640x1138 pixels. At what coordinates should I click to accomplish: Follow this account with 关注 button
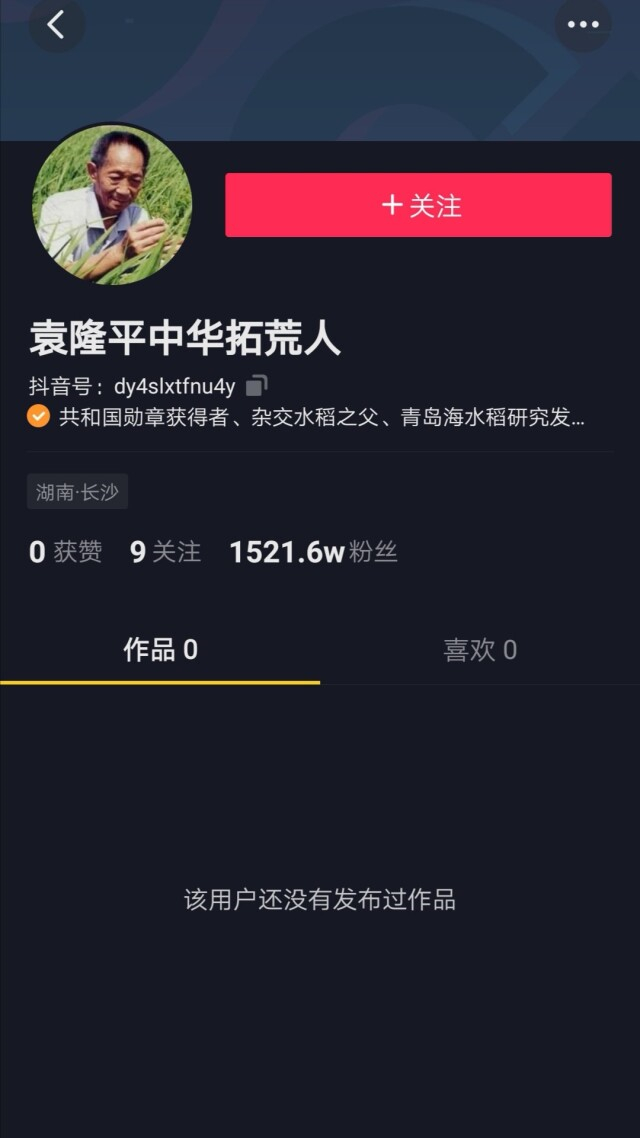(418, 205)
